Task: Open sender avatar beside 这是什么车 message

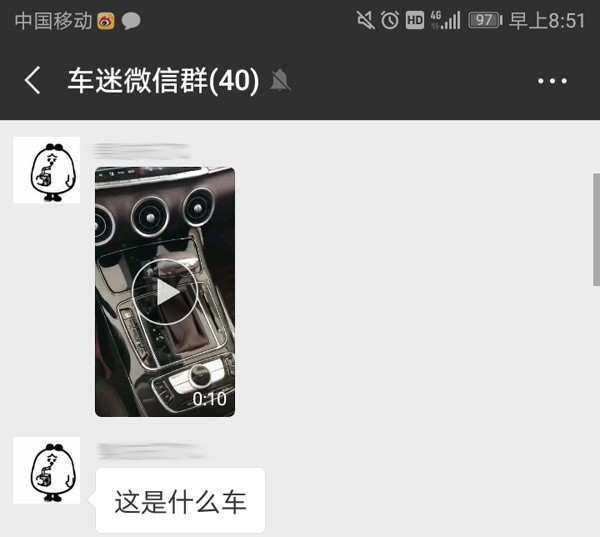Action: [x=46, y=470]
